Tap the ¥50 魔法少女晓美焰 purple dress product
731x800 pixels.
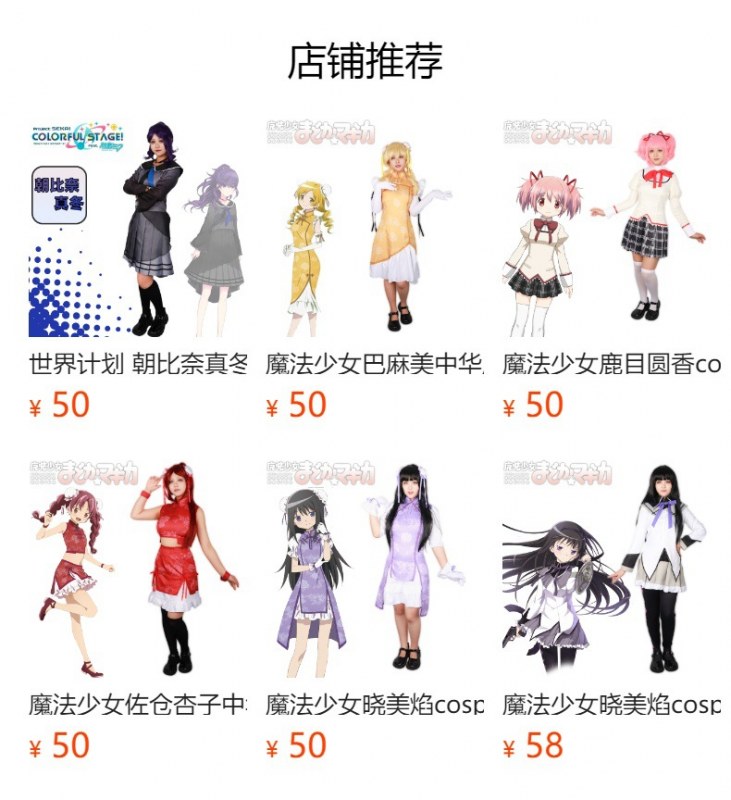375,568
